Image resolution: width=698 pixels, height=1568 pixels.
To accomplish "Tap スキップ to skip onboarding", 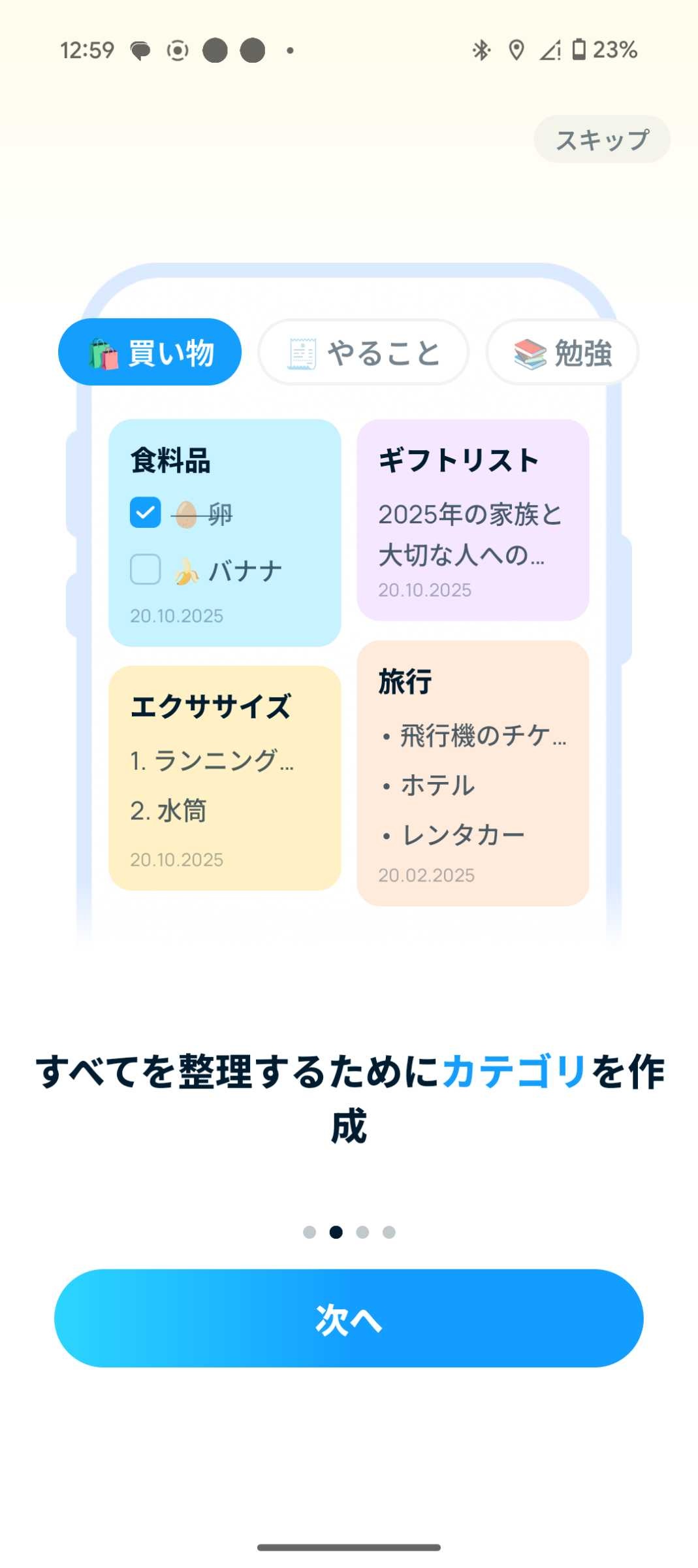I will (x=602, y=139).
